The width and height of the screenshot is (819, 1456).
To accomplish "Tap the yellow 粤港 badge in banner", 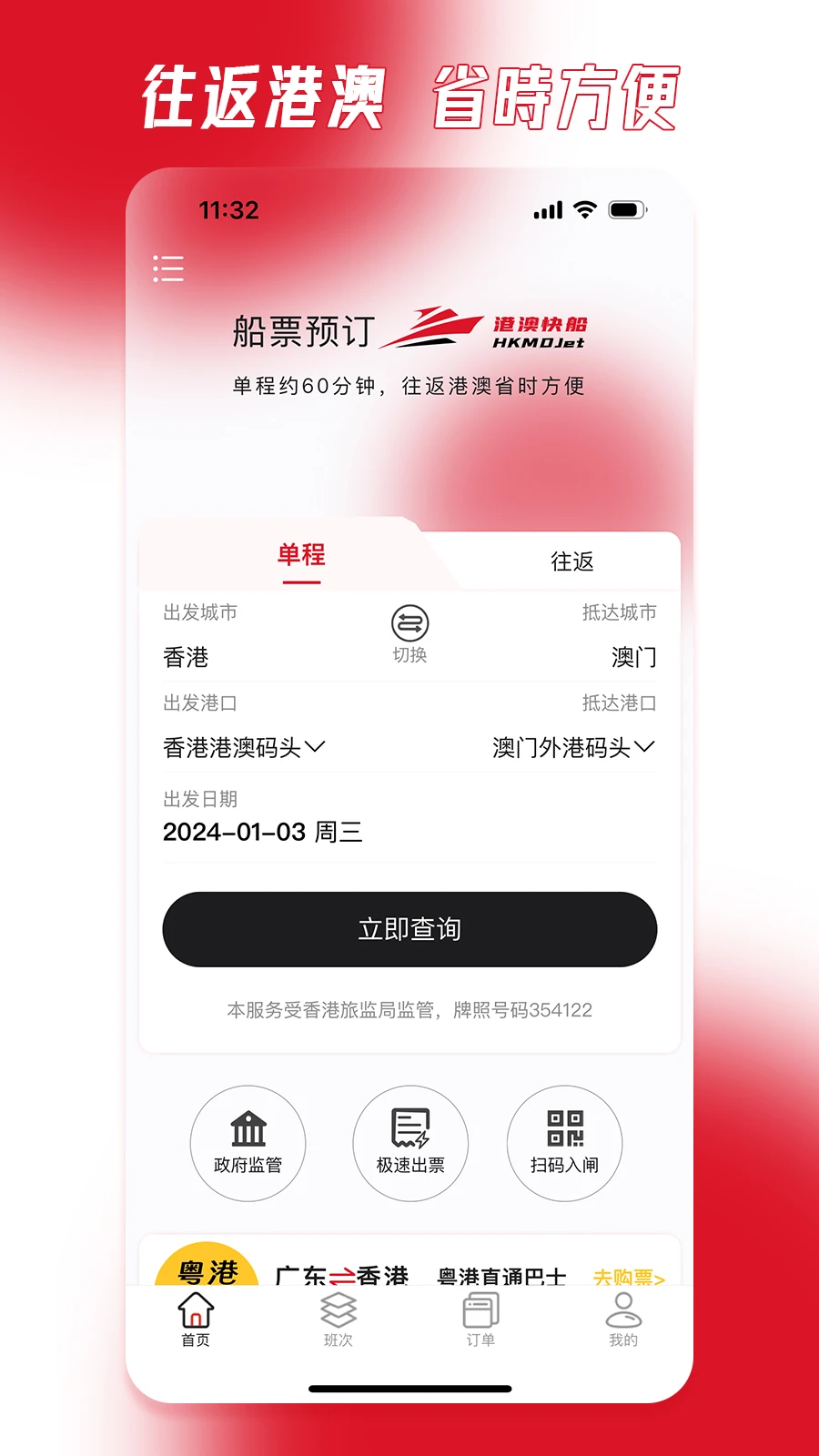I will pos(205,1269).
